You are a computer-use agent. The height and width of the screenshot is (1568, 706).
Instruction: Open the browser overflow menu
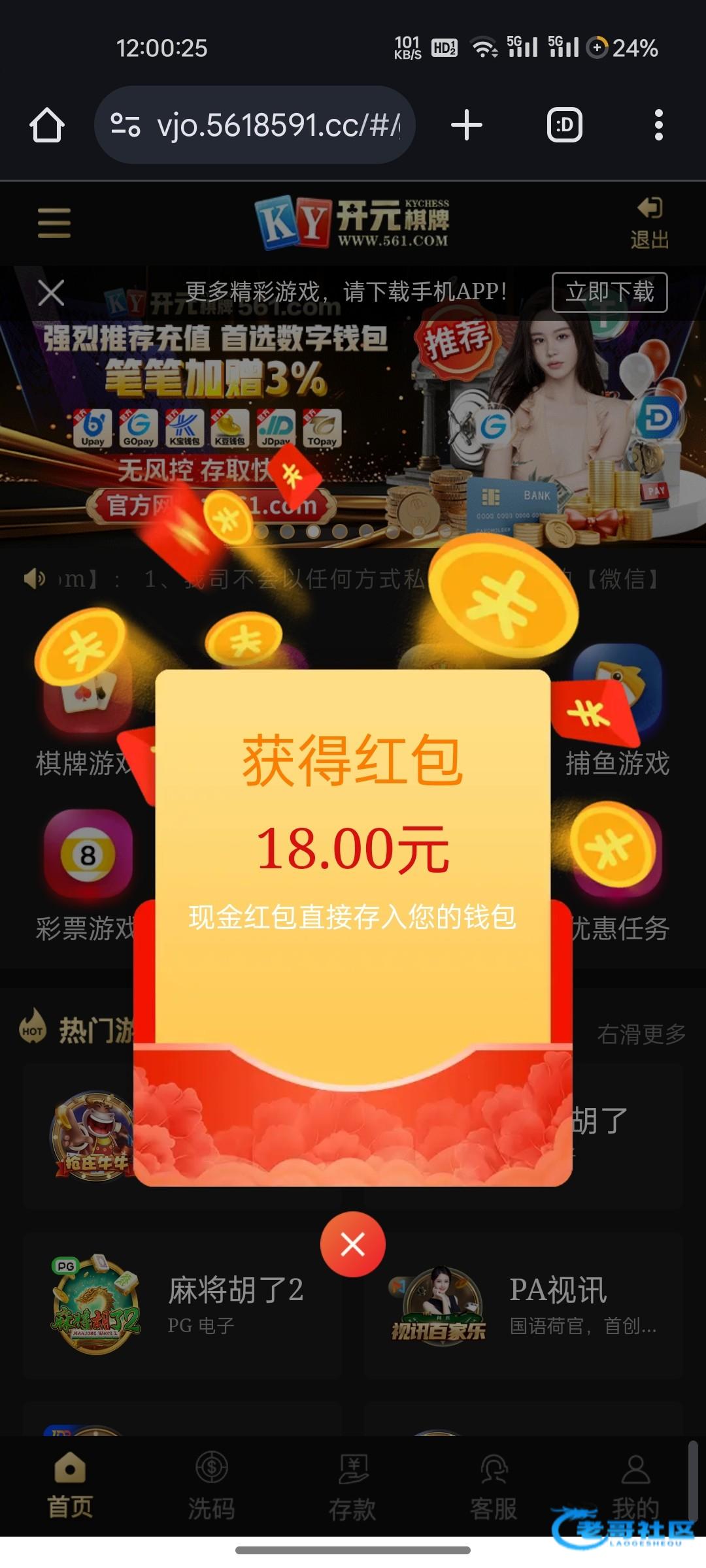point(659,125)
